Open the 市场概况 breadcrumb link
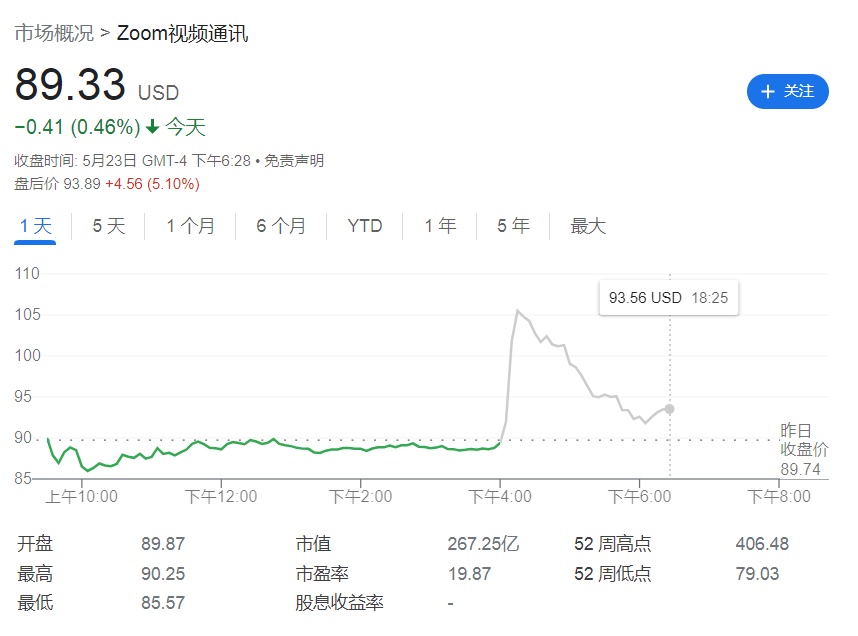Image resolution: width=858 pixels, height=636 pixels. tap(53, 33)
